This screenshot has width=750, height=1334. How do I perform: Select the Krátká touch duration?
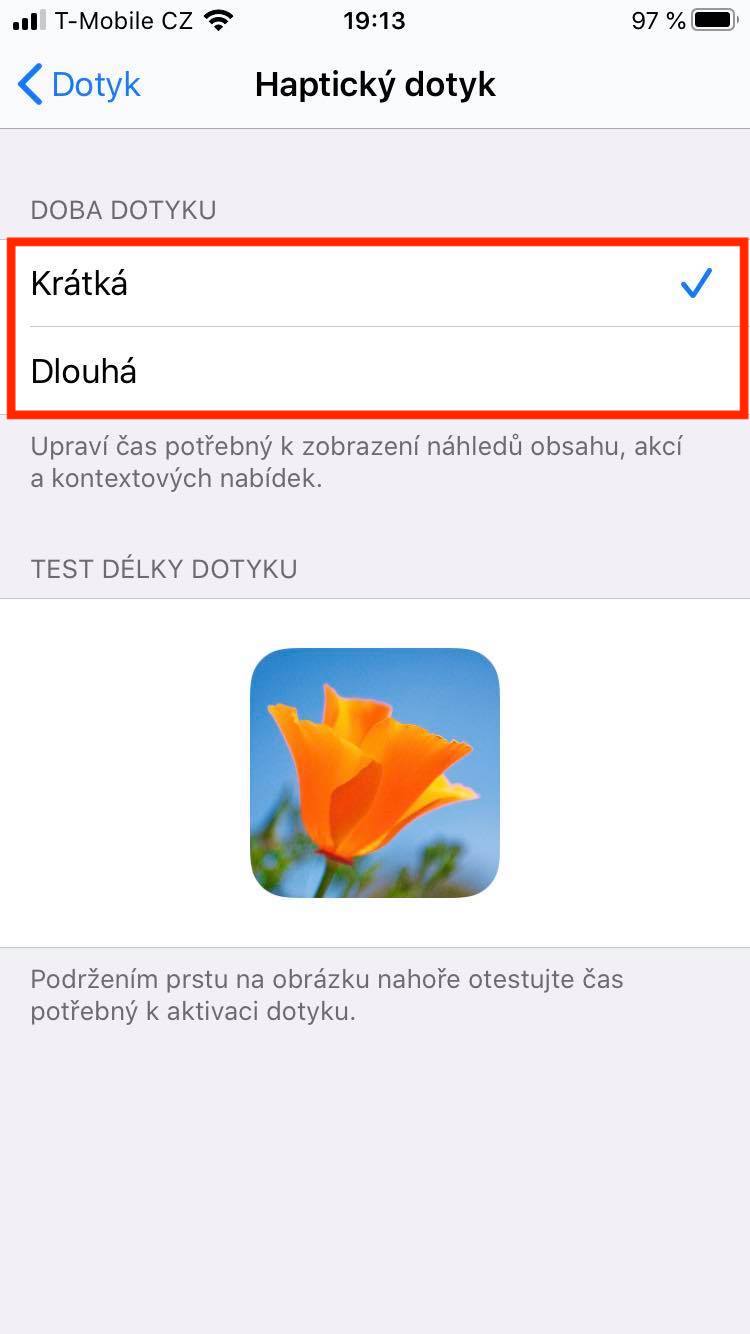(375, 284)
